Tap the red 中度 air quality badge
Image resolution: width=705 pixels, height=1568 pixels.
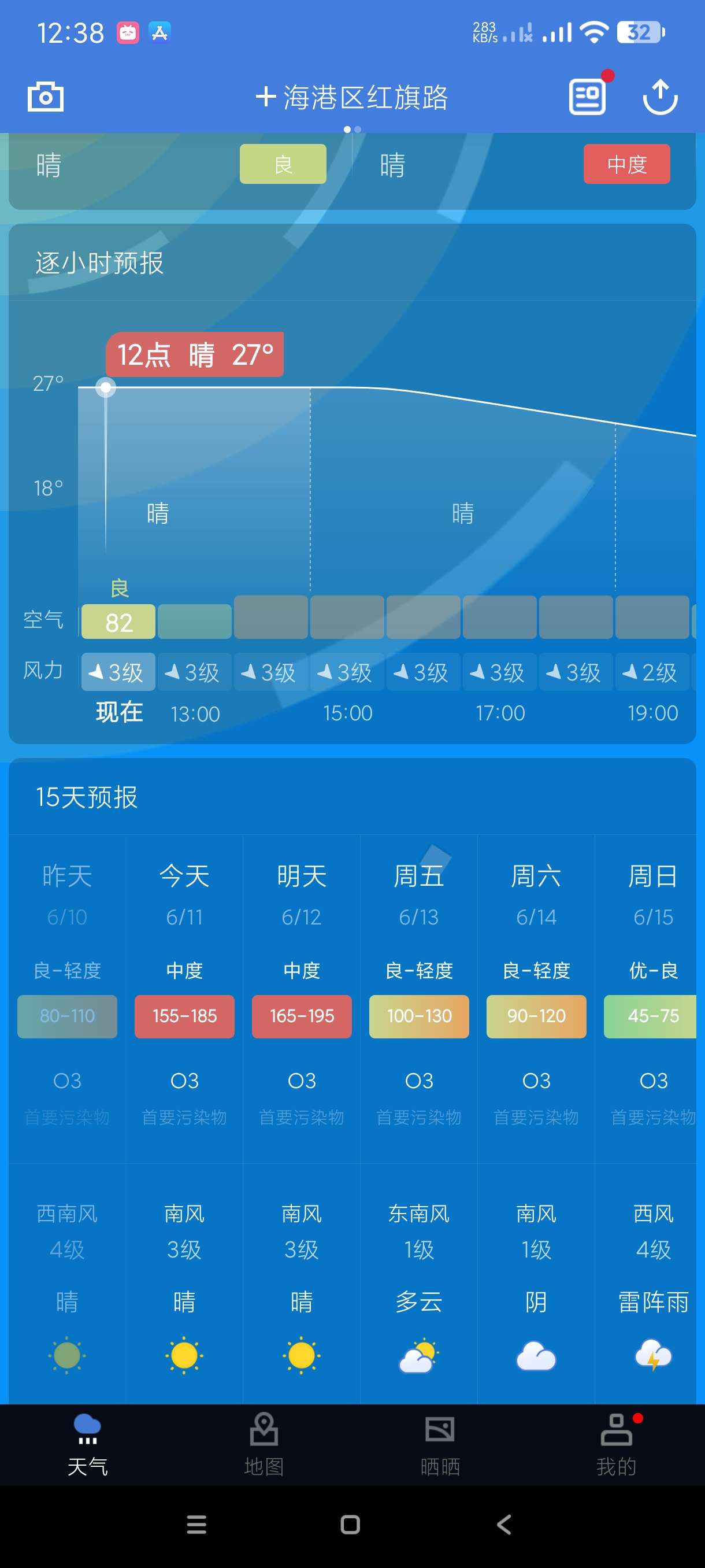point(626,164)
